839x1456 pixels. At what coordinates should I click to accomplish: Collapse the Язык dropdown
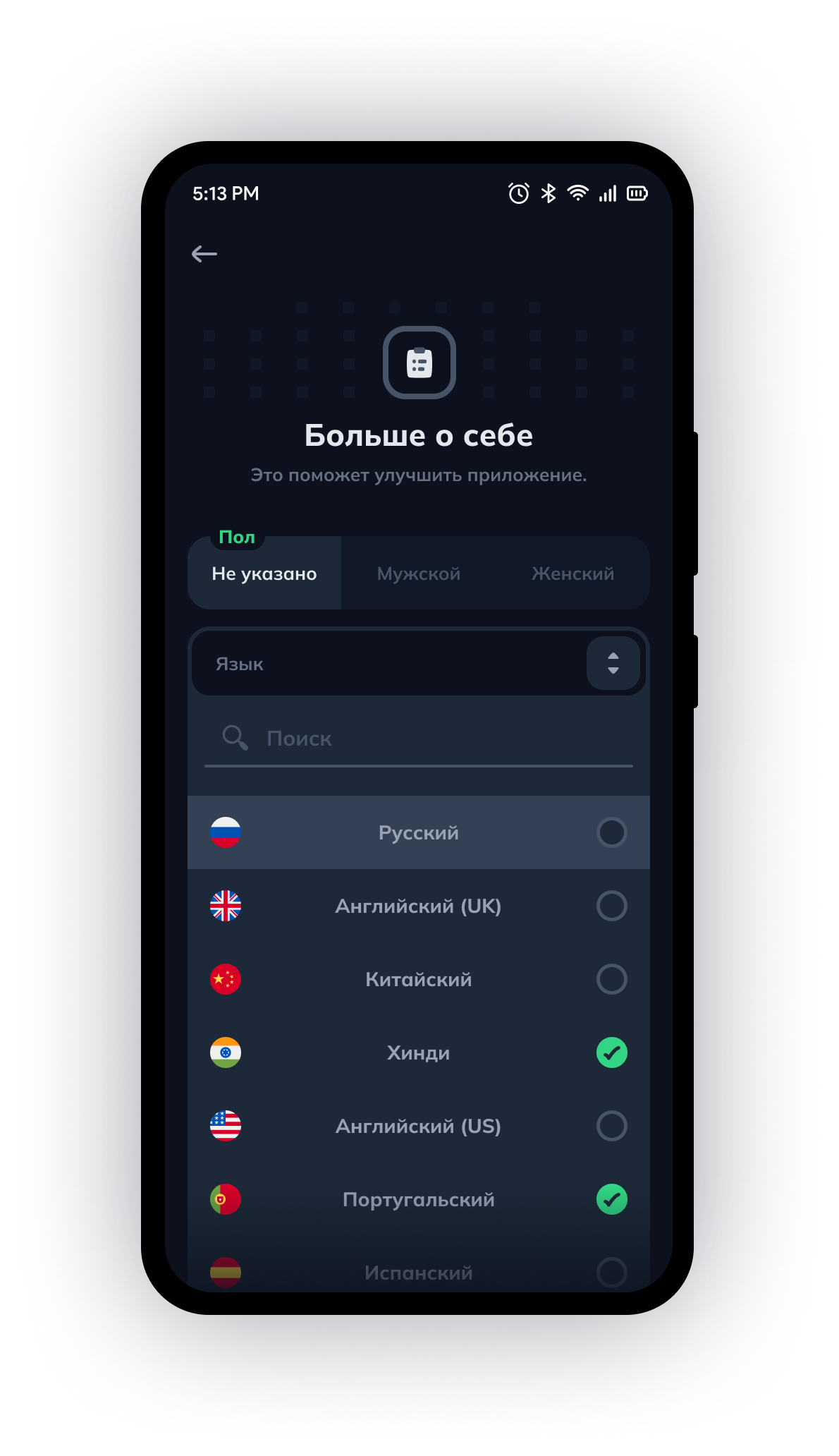tap(613, 663)
